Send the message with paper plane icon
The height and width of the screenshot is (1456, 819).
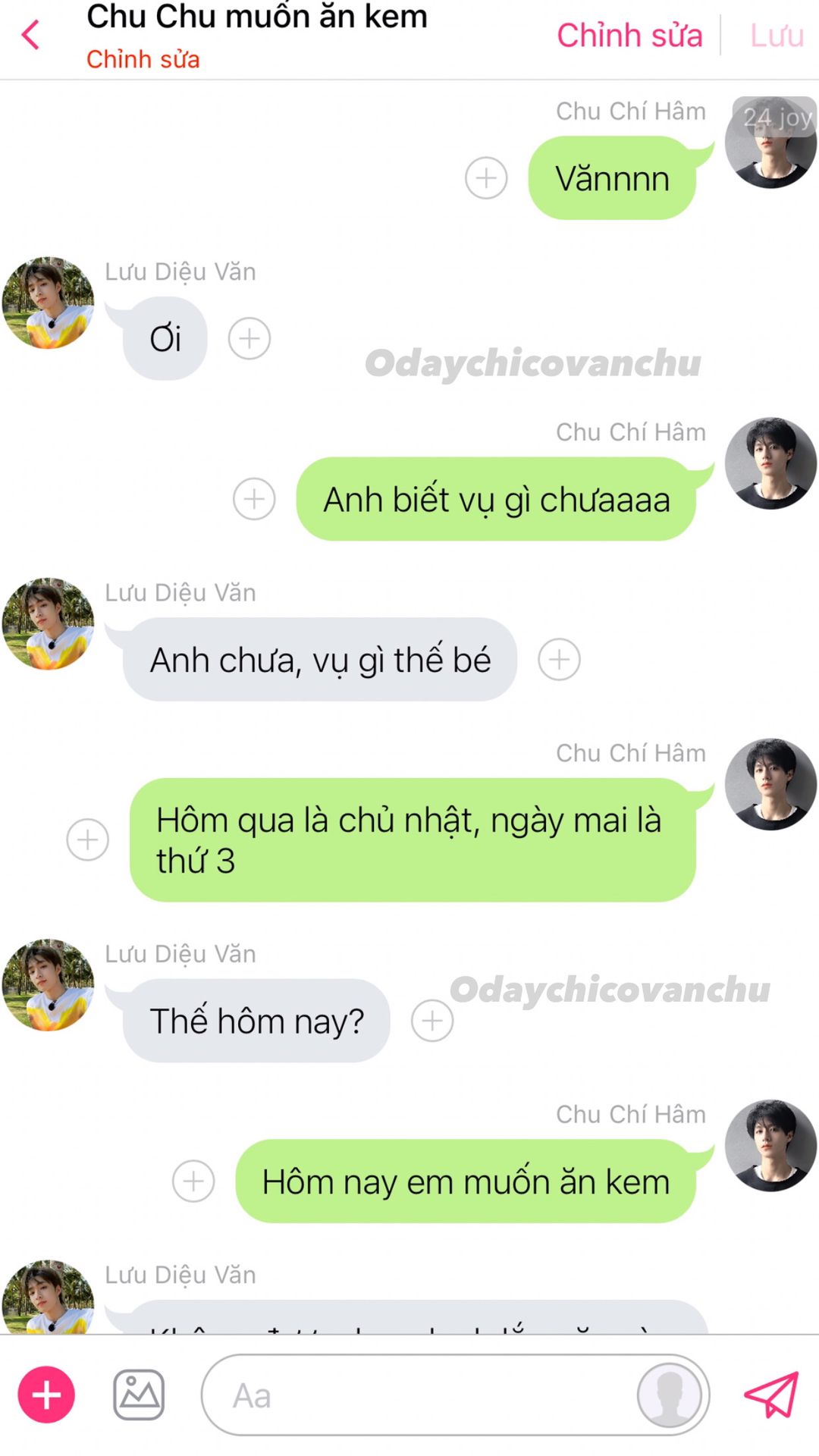point(771,1394)
